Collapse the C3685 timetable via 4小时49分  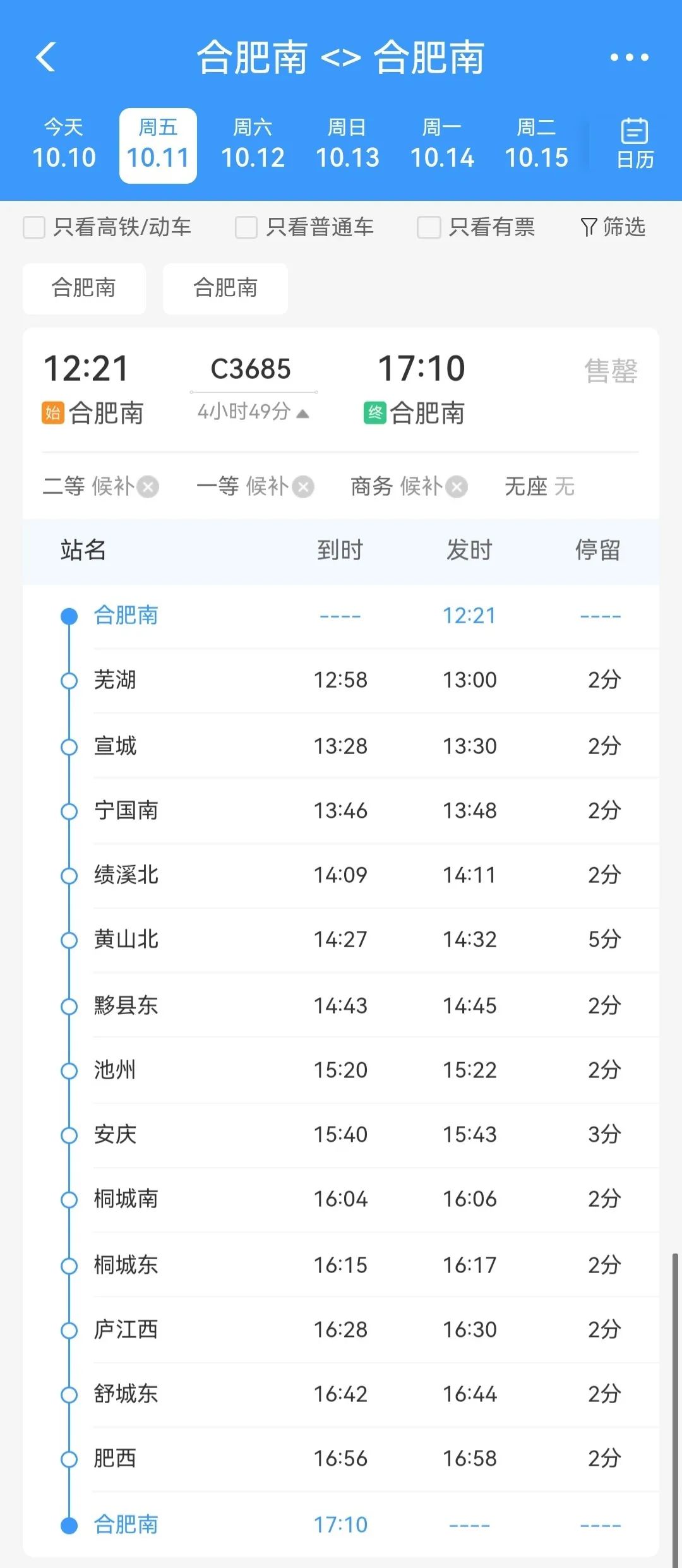(253, 412)
